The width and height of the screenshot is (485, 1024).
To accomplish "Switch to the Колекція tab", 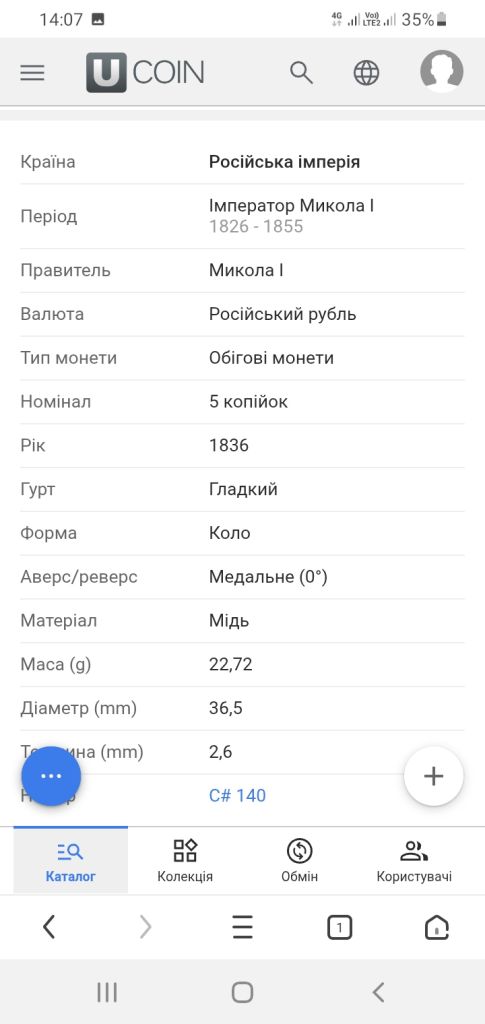I will click(x=185, y=861).
